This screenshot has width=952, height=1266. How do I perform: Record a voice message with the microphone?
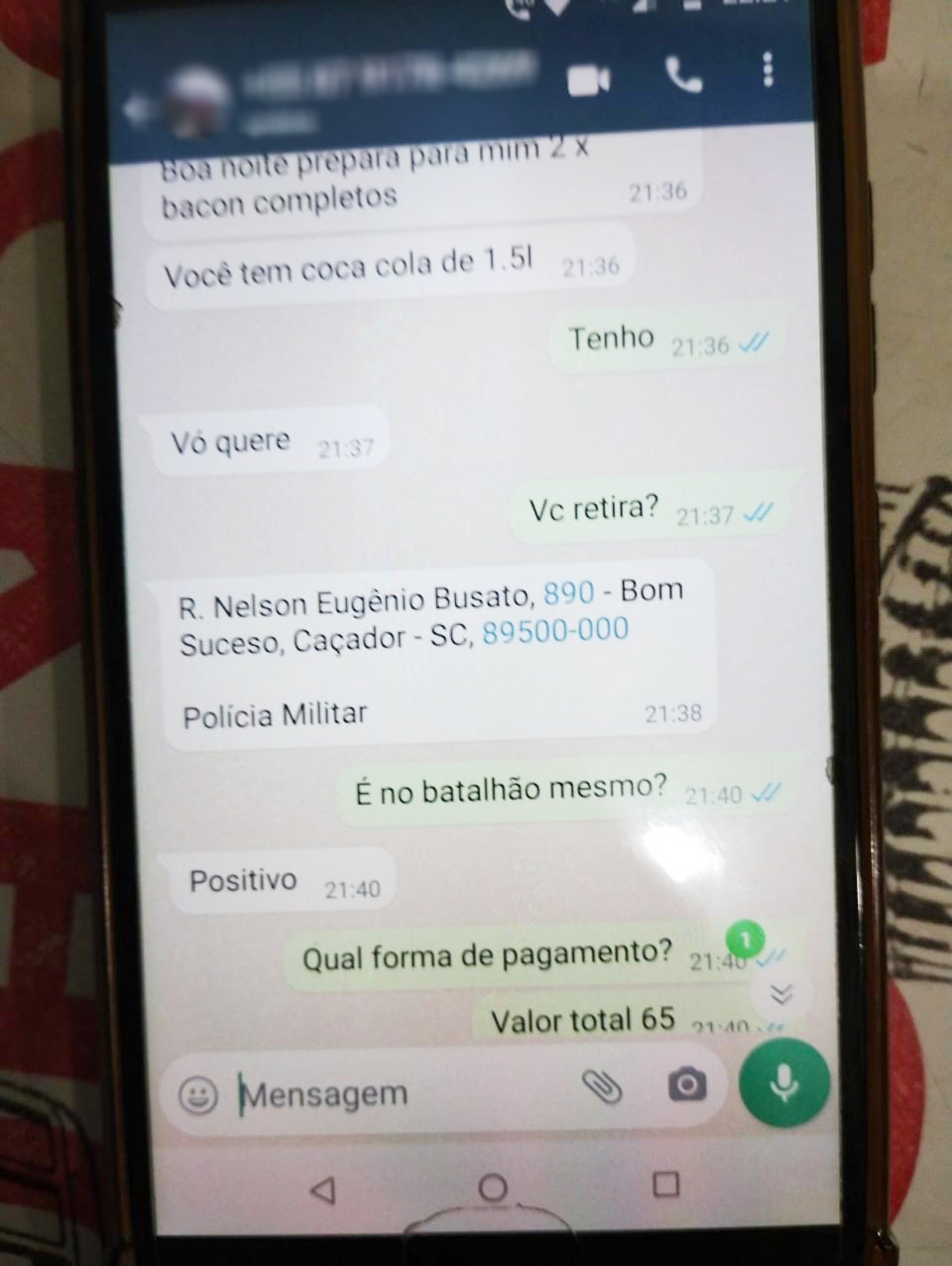(x=783, y=1082)
